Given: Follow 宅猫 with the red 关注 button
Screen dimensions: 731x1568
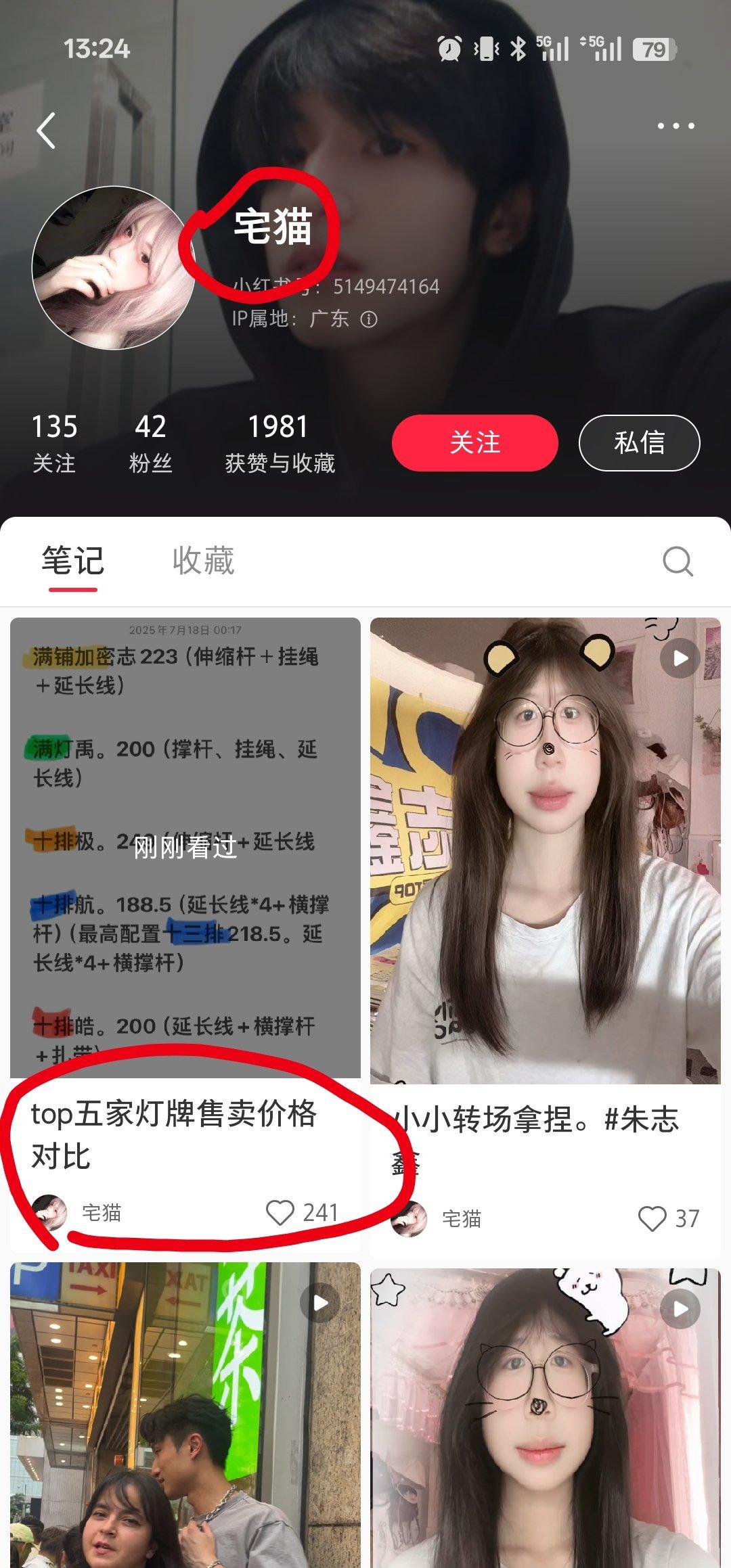Looking at the screenshot, I should [474, 443].
